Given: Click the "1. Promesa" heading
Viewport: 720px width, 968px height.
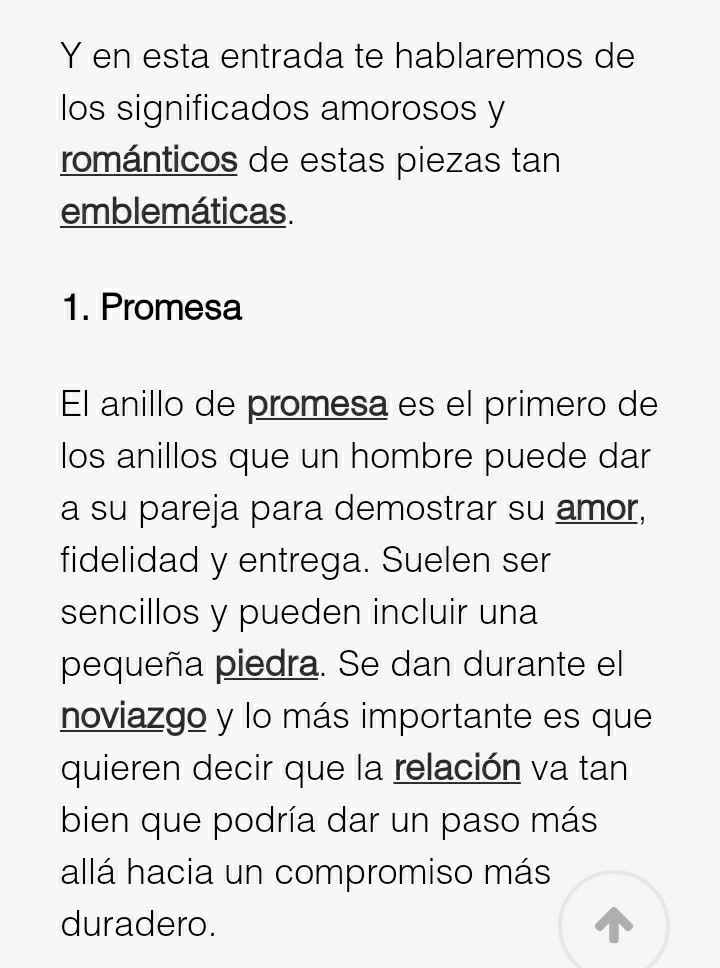Looking at the screenshot, I should pos(151,307).
